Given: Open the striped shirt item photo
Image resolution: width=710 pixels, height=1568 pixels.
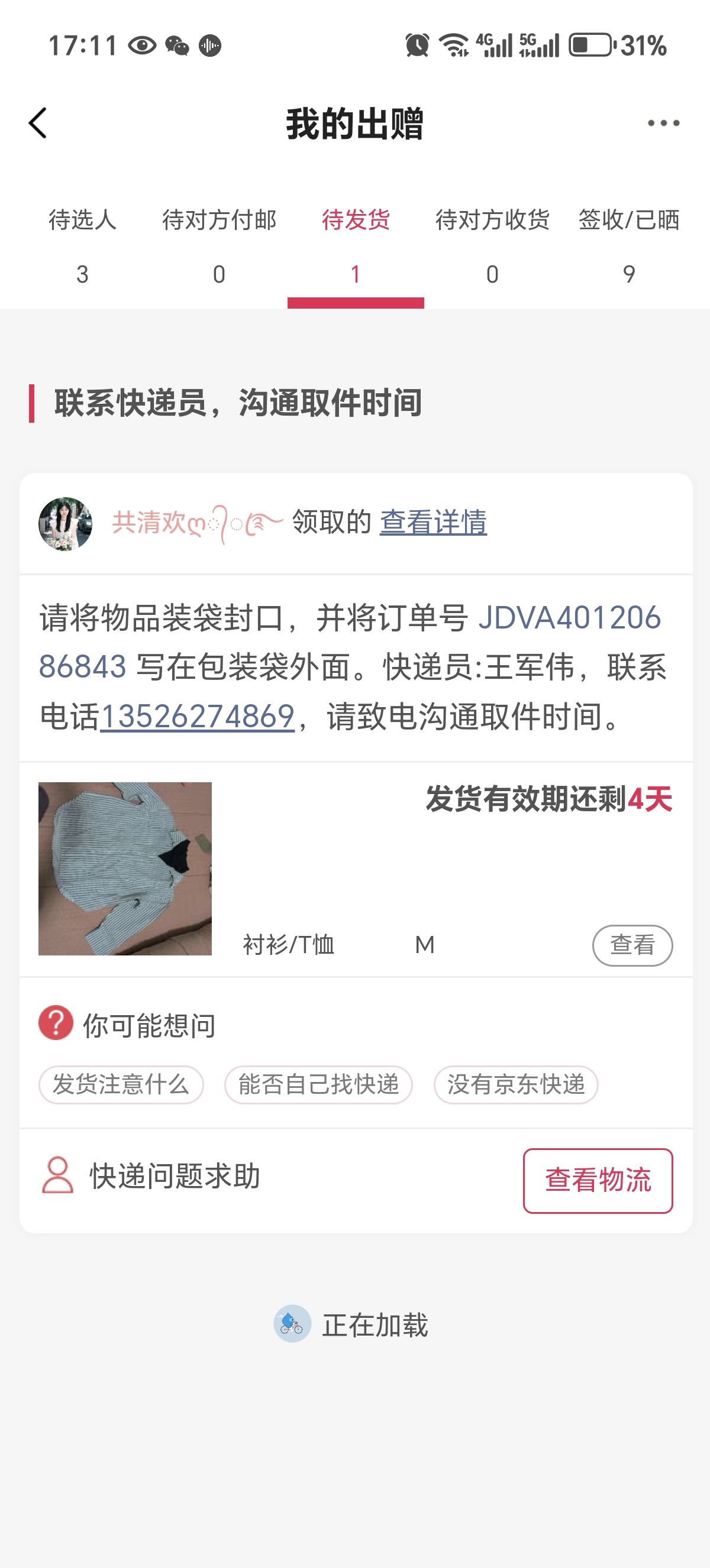Looking at the screenshot, I should pyautogui.click(x=125, y=869).
